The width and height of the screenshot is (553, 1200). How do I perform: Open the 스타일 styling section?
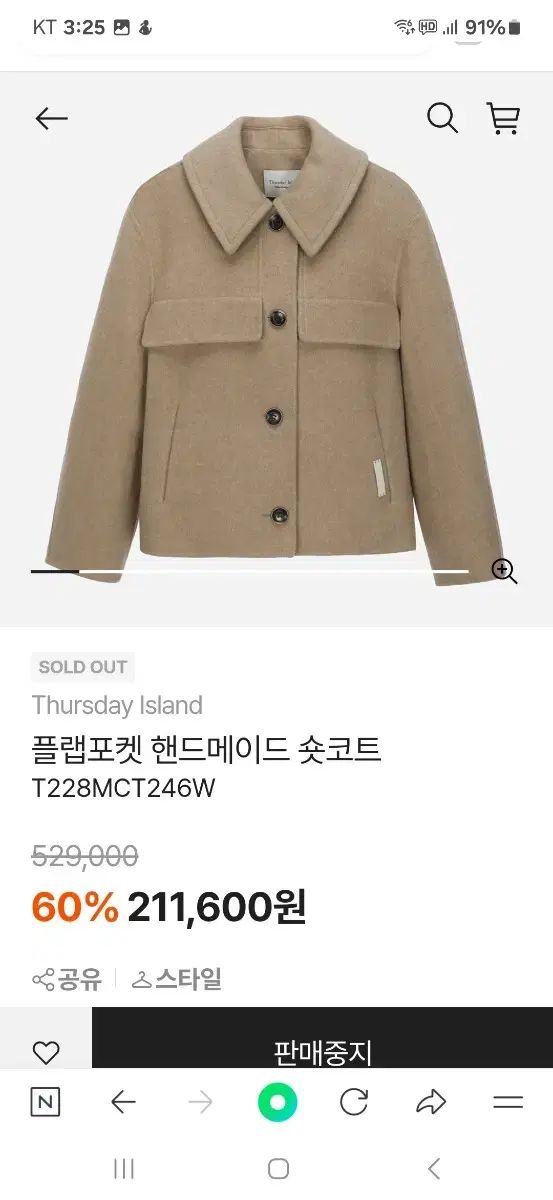[x=176, y=979]
